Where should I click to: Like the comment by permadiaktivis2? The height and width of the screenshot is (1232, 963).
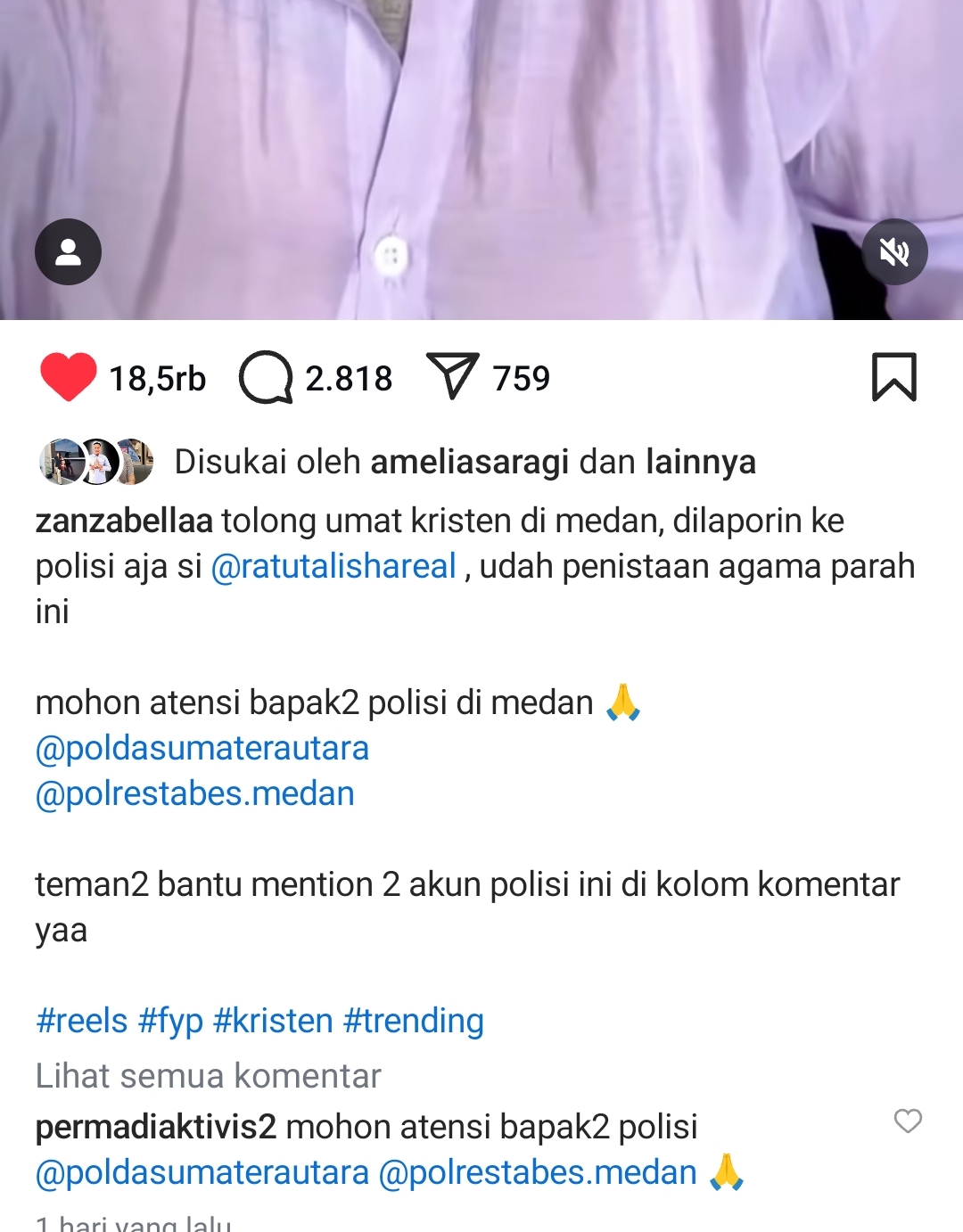[x=908, y=1121]
